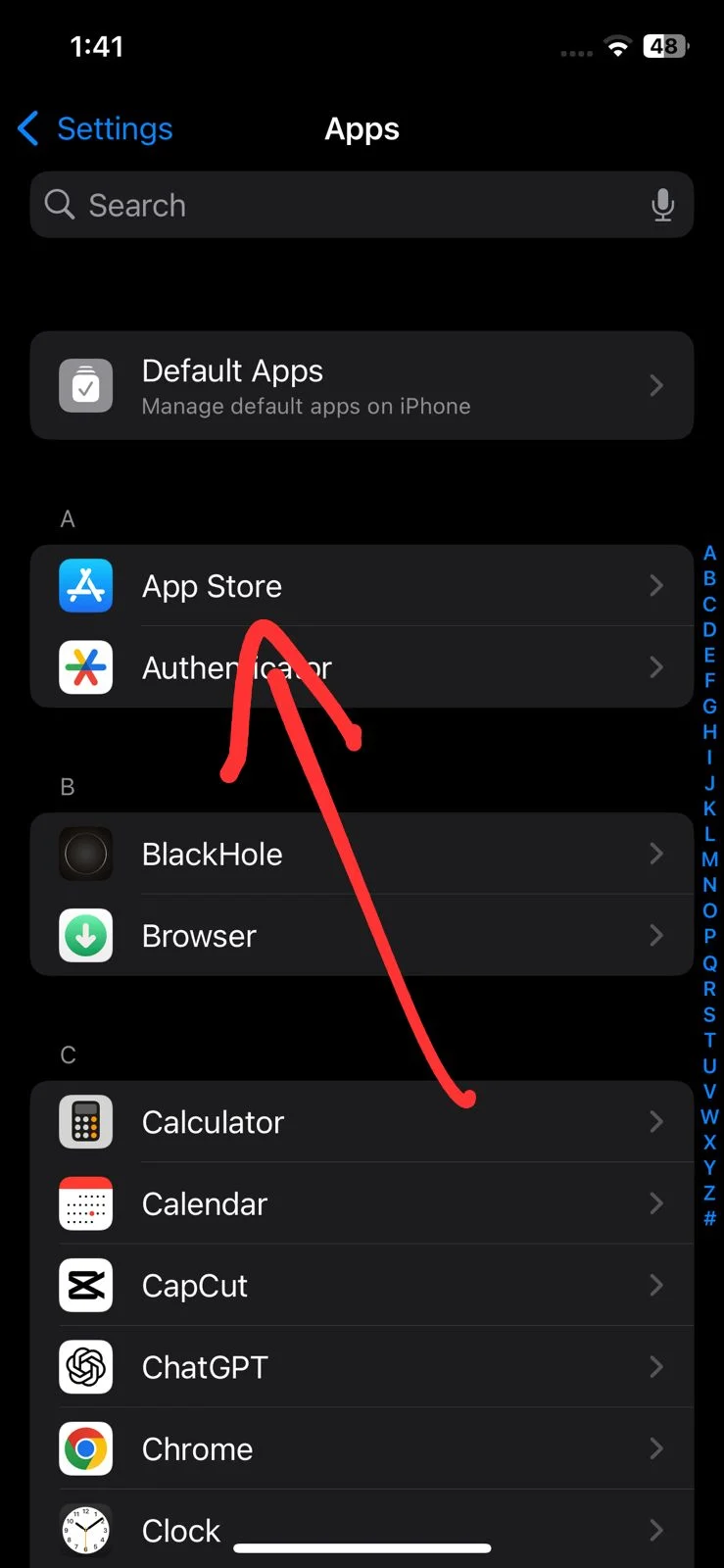Open the App Store settings icon
Viewport: 724px width, 1568px height.
pyautogui.click(x=85, y=585)
